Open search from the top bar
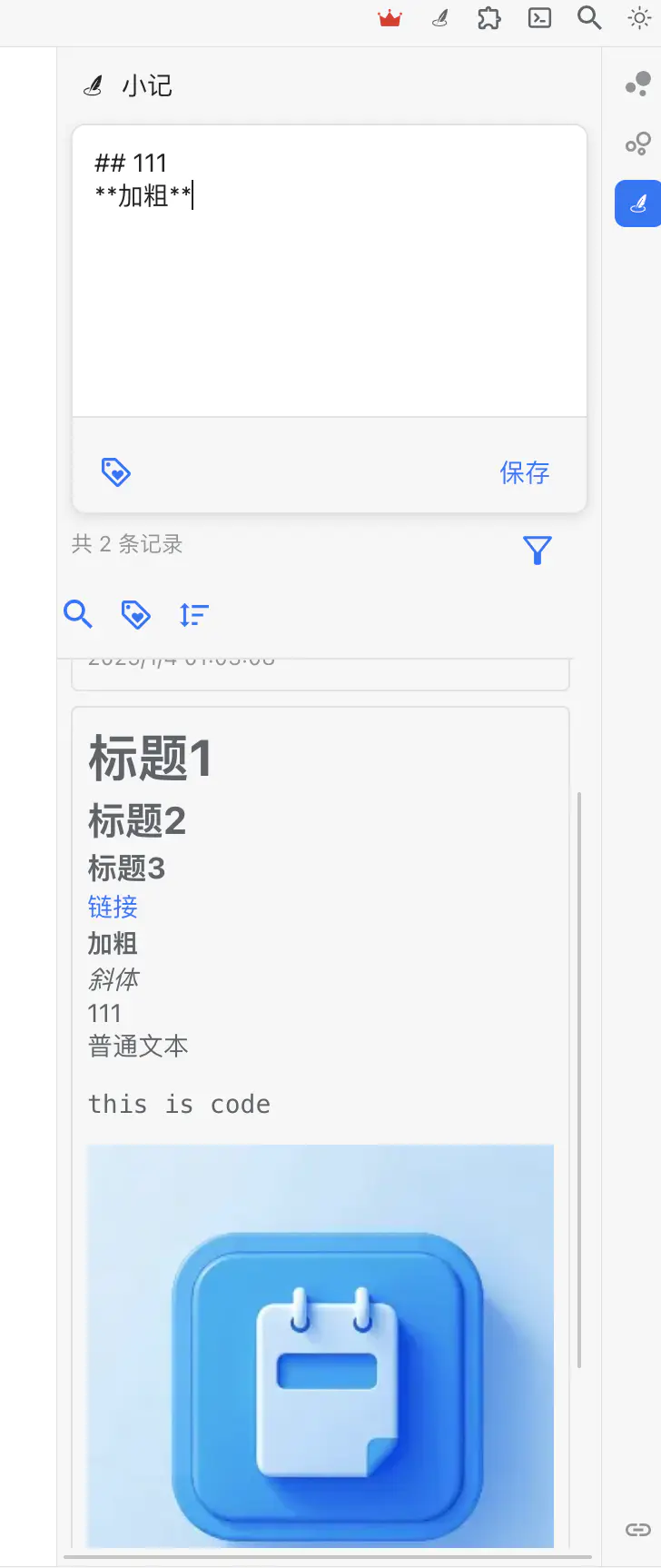 point(589,18)
